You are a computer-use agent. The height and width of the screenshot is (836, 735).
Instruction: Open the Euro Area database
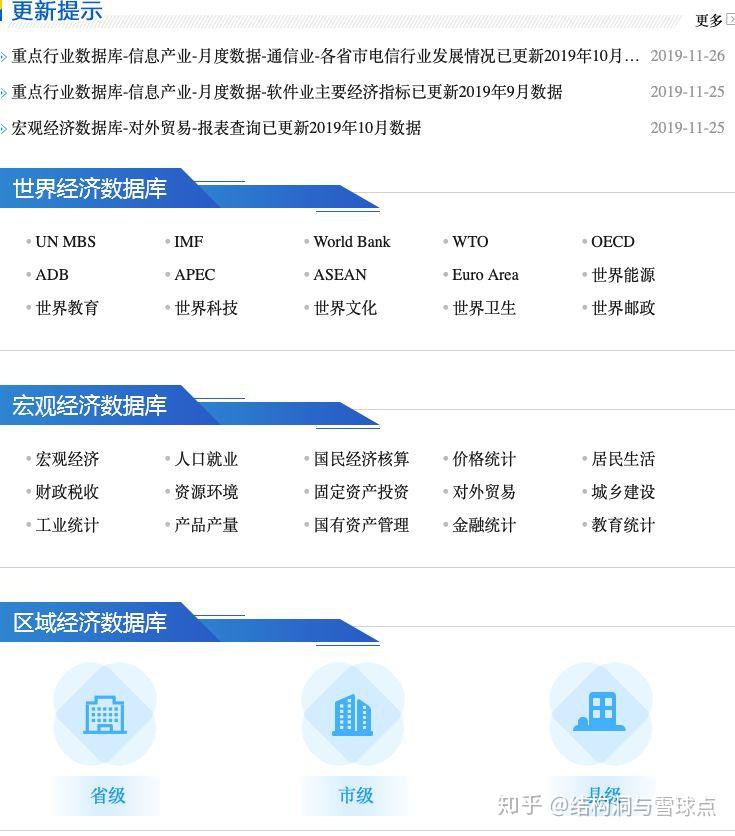pos(485,275)
